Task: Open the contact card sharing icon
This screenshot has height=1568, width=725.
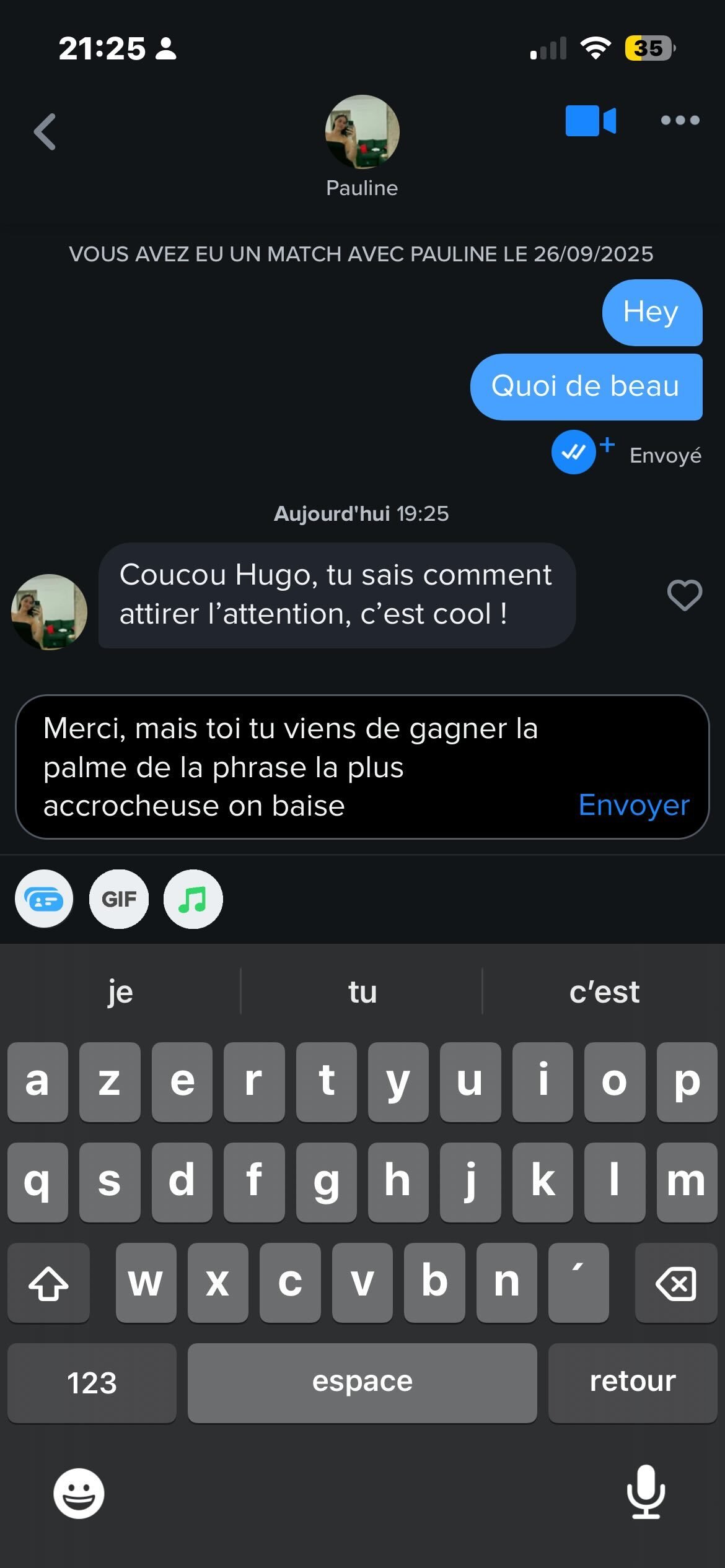Action: click(x=44, y=899)
